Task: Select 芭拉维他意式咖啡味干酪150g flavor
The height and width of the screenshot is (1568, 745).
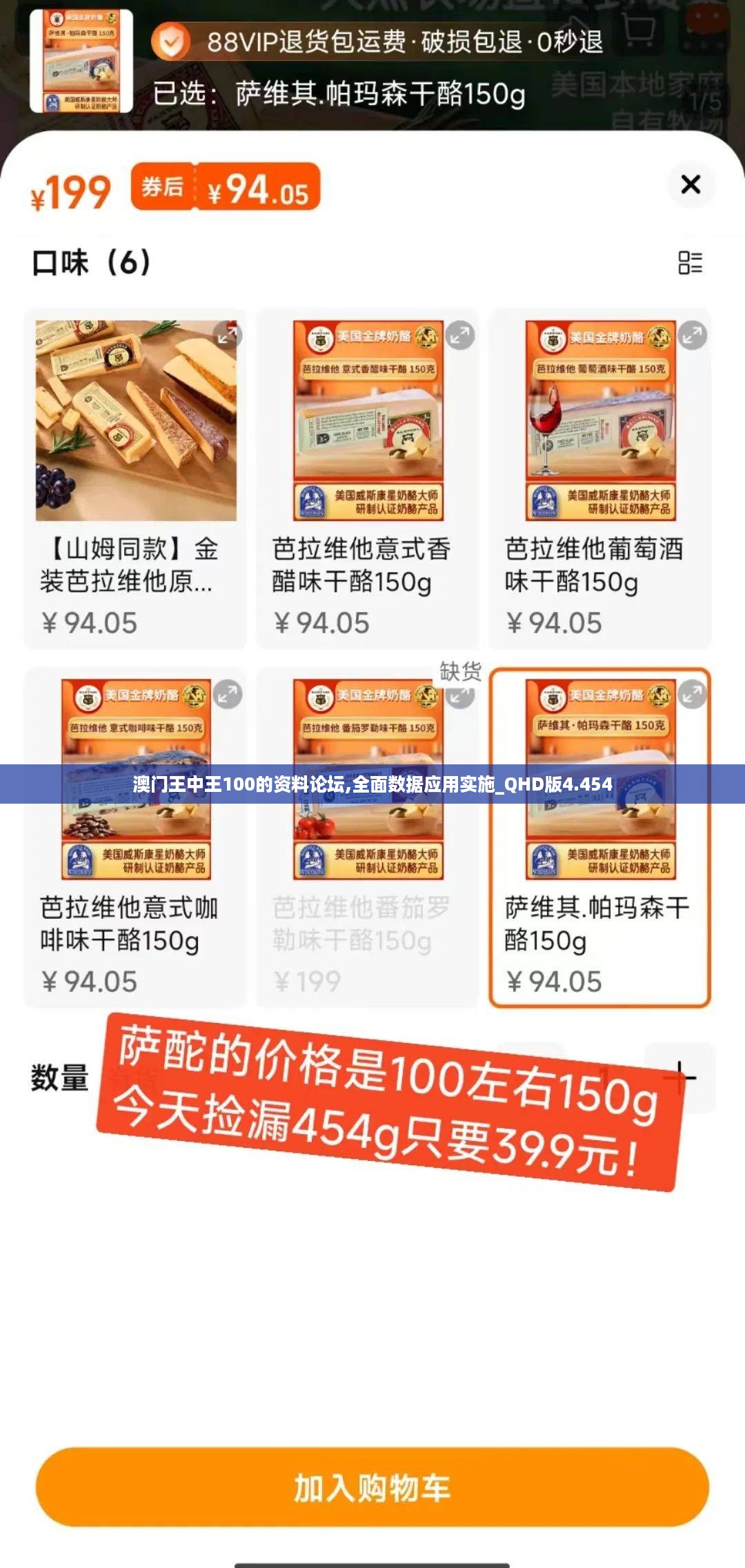Action: tap(135, 836)
